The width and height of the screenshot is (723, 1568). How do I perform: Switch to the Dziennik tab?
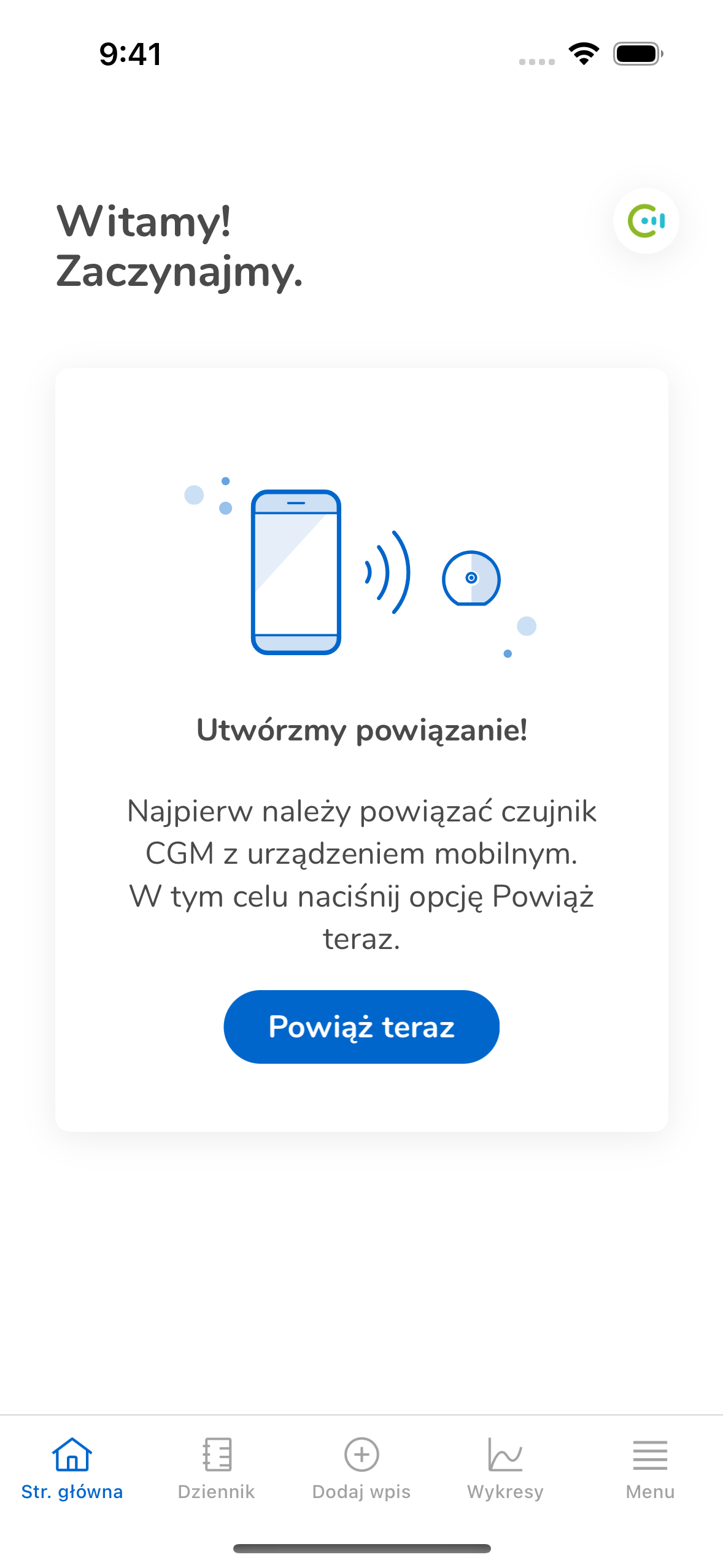[x=217, y=1469]
